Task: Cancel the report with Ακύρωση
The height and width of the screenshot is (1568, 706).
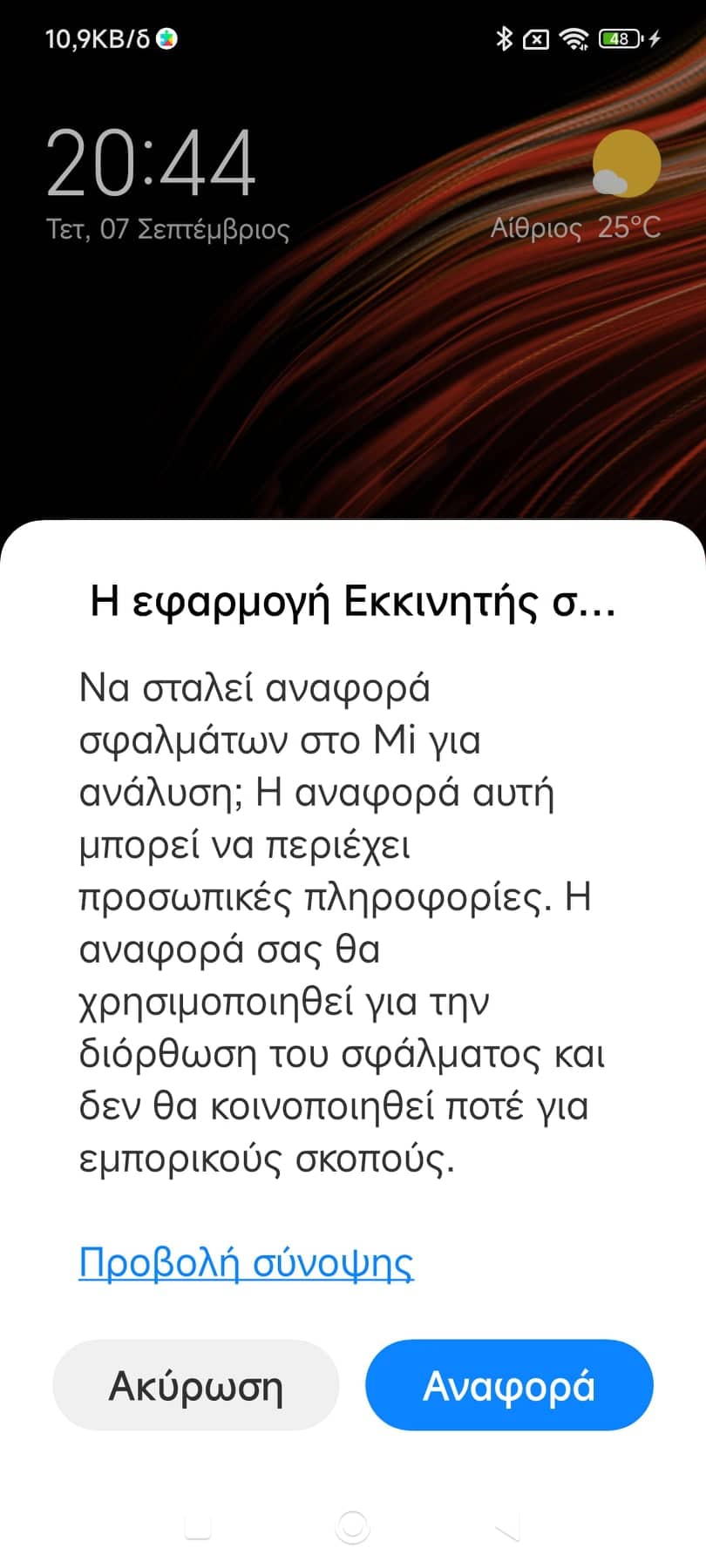Action: (196, 1386)
